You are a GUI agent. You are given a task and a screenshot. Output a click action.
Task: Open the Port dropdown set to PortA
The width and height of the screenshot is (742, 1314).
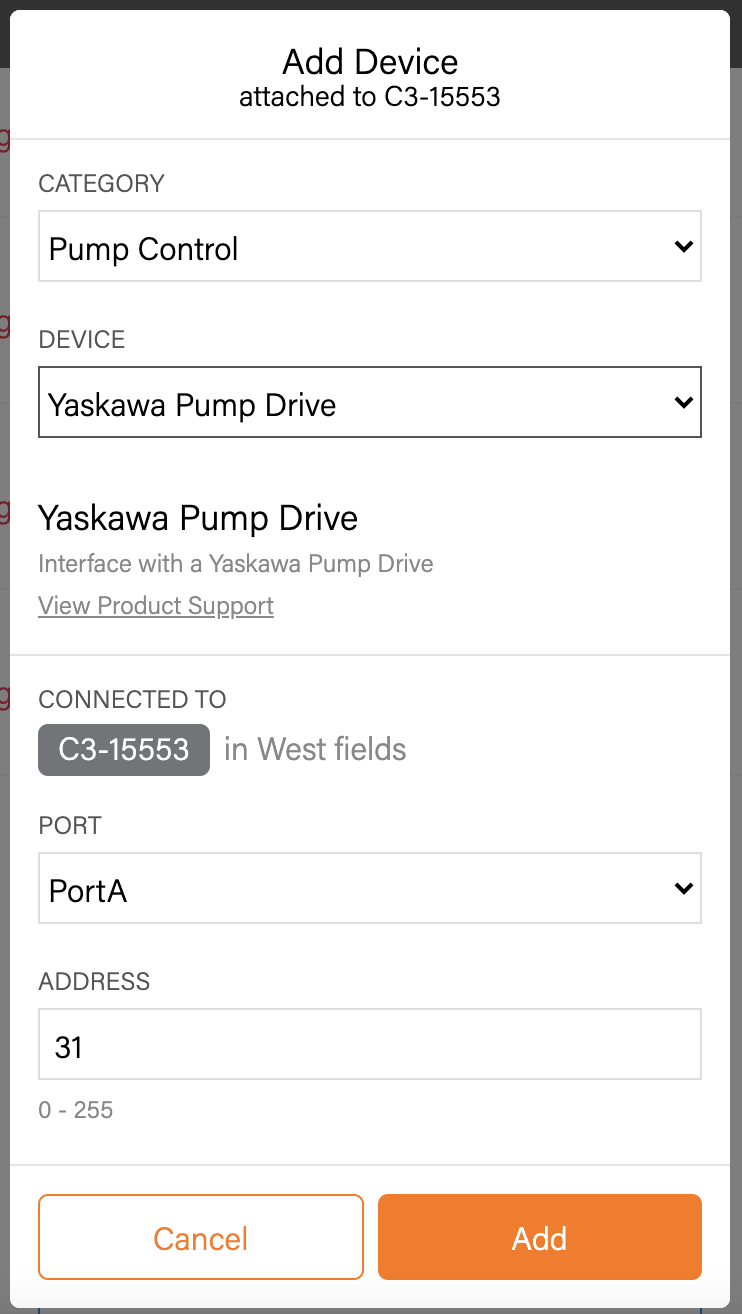370,888
